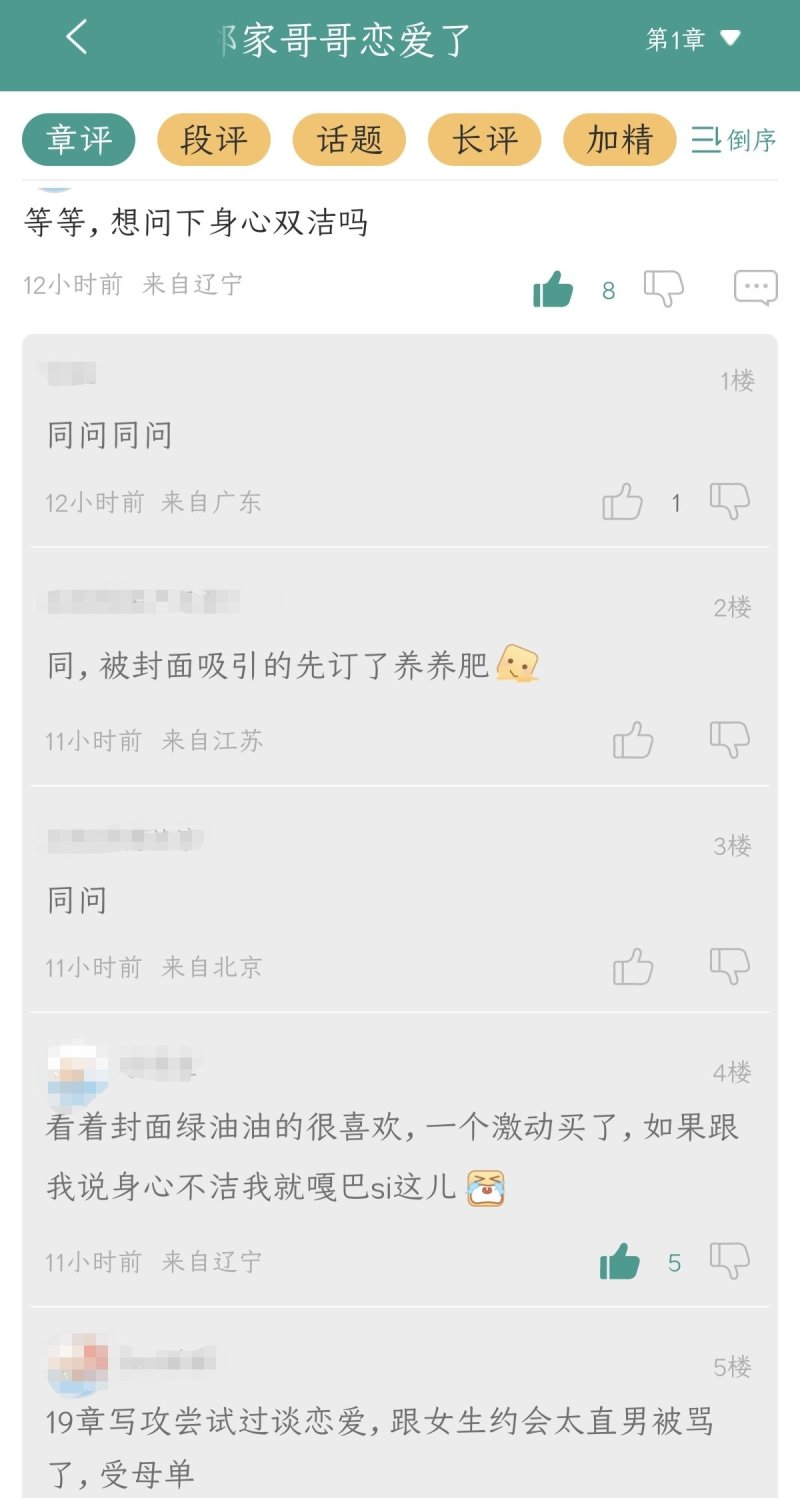Dislike the 想问下身心双洁吗 comment
The image size is (800, 1498).
664,289
